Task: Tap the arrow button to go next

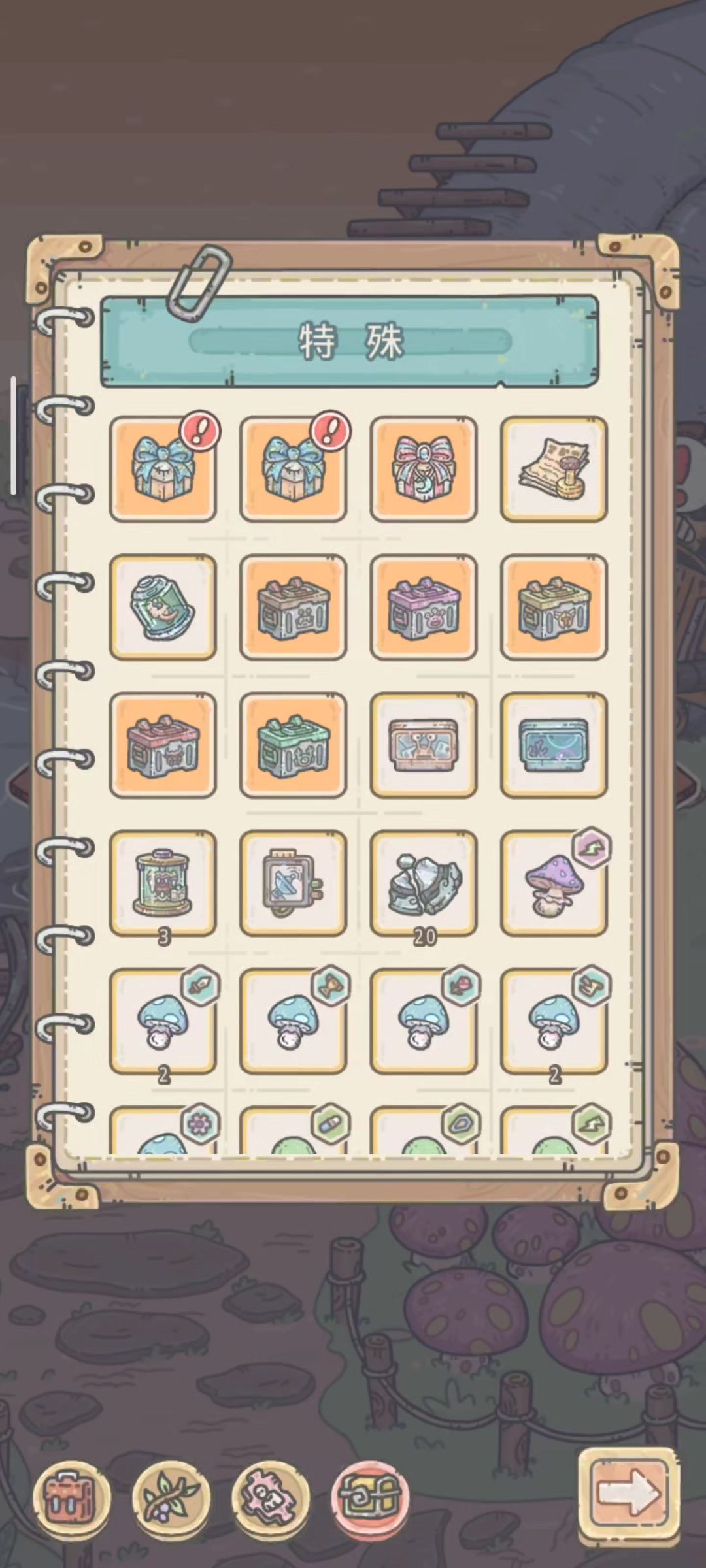Action: click(628, 1492)
